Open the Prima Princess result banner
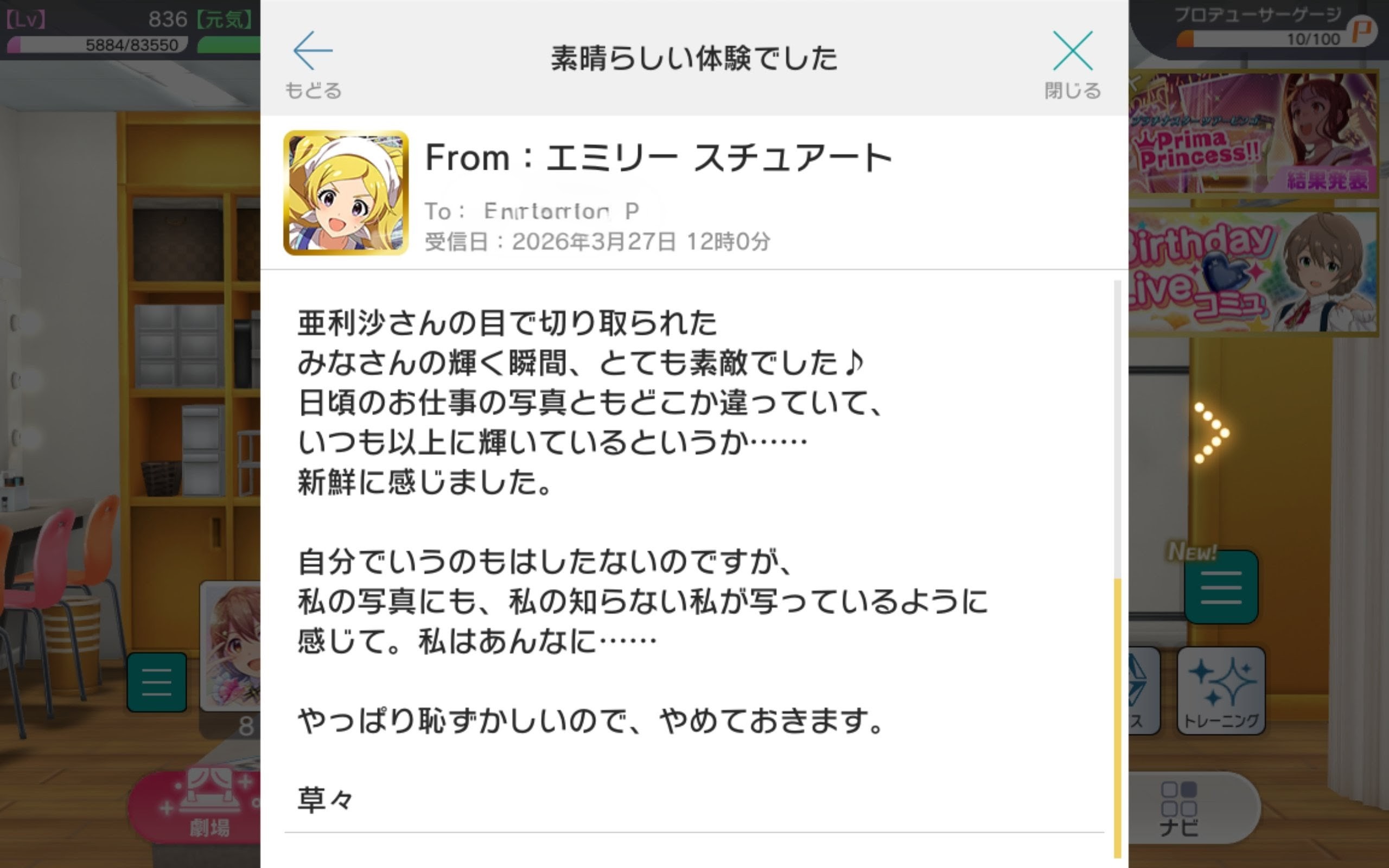 (x=1253, y=135)
